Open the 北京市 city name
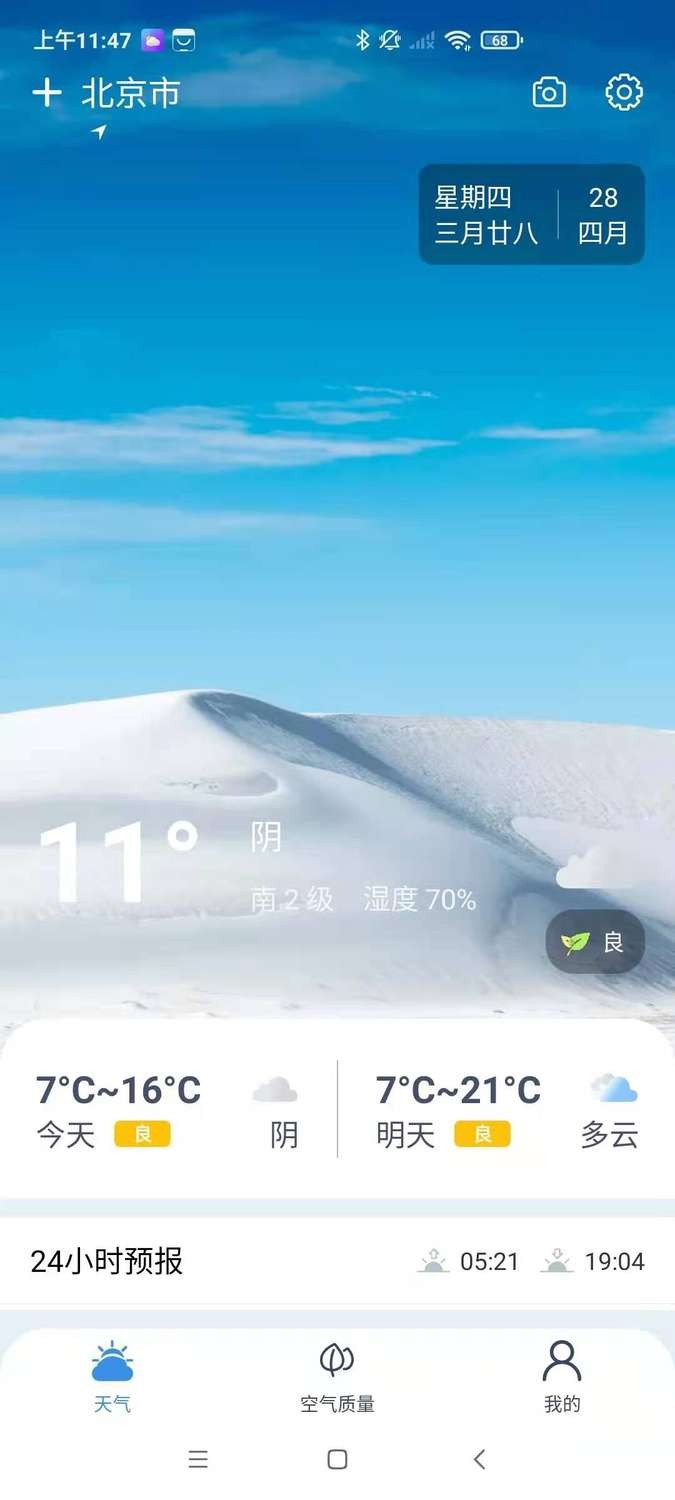Image resolution: width=675 pixels, height=1500 pixels. point(130,94)
